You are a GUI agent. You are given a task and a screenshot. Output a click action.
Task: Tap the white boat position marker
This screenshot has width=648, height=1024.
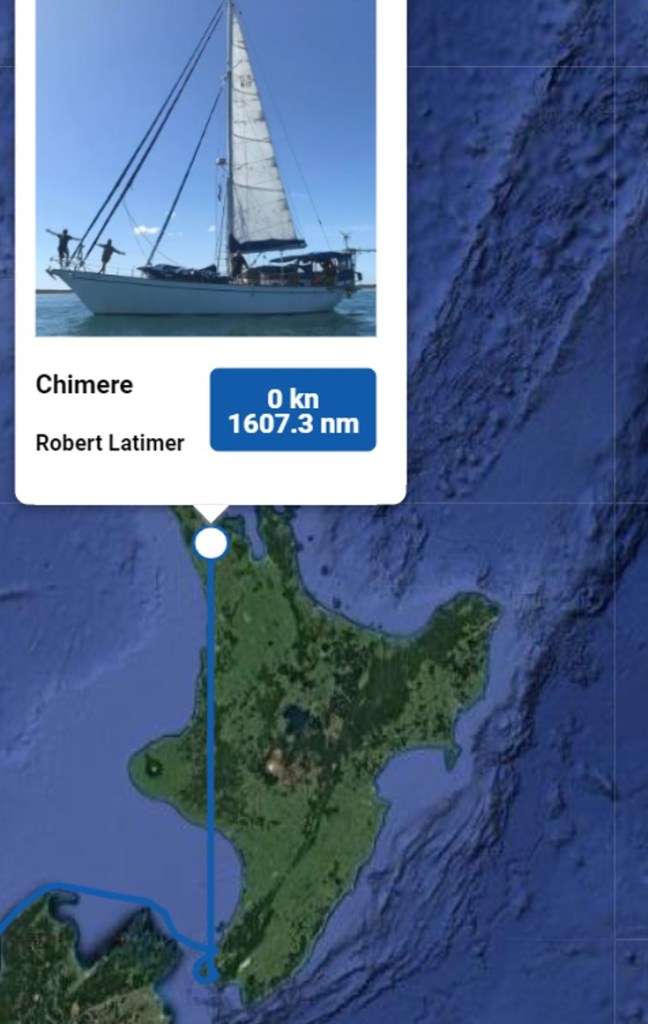211,543
